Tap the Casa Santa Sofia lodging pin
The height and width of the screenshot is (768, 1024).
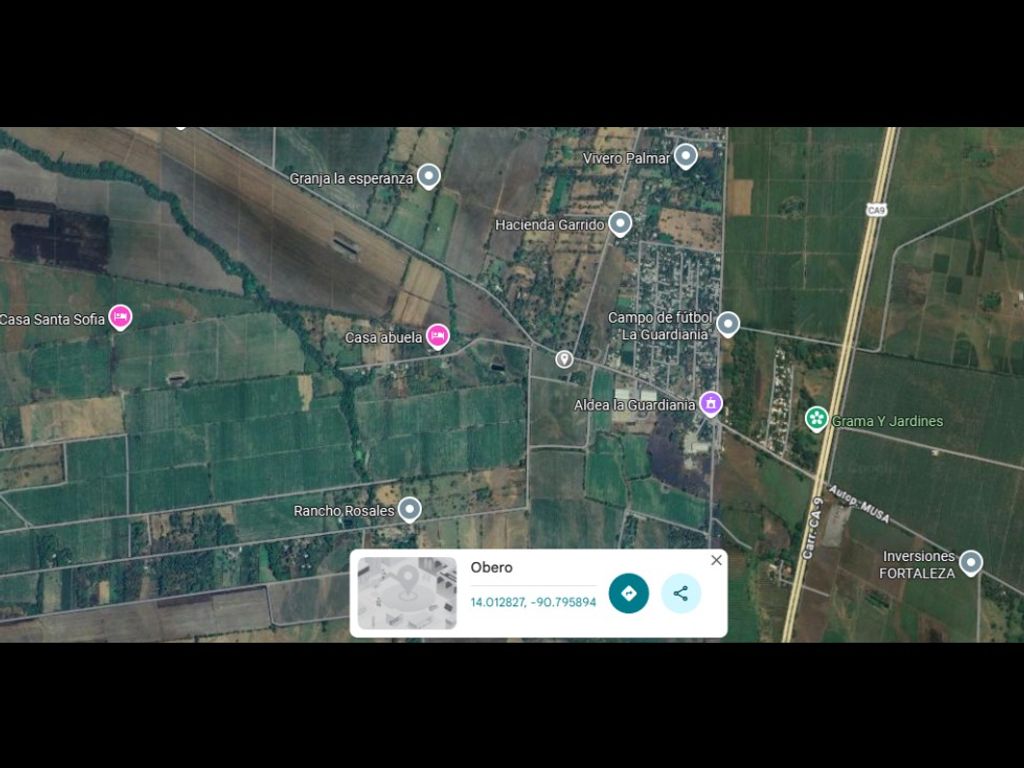point(120,317)
